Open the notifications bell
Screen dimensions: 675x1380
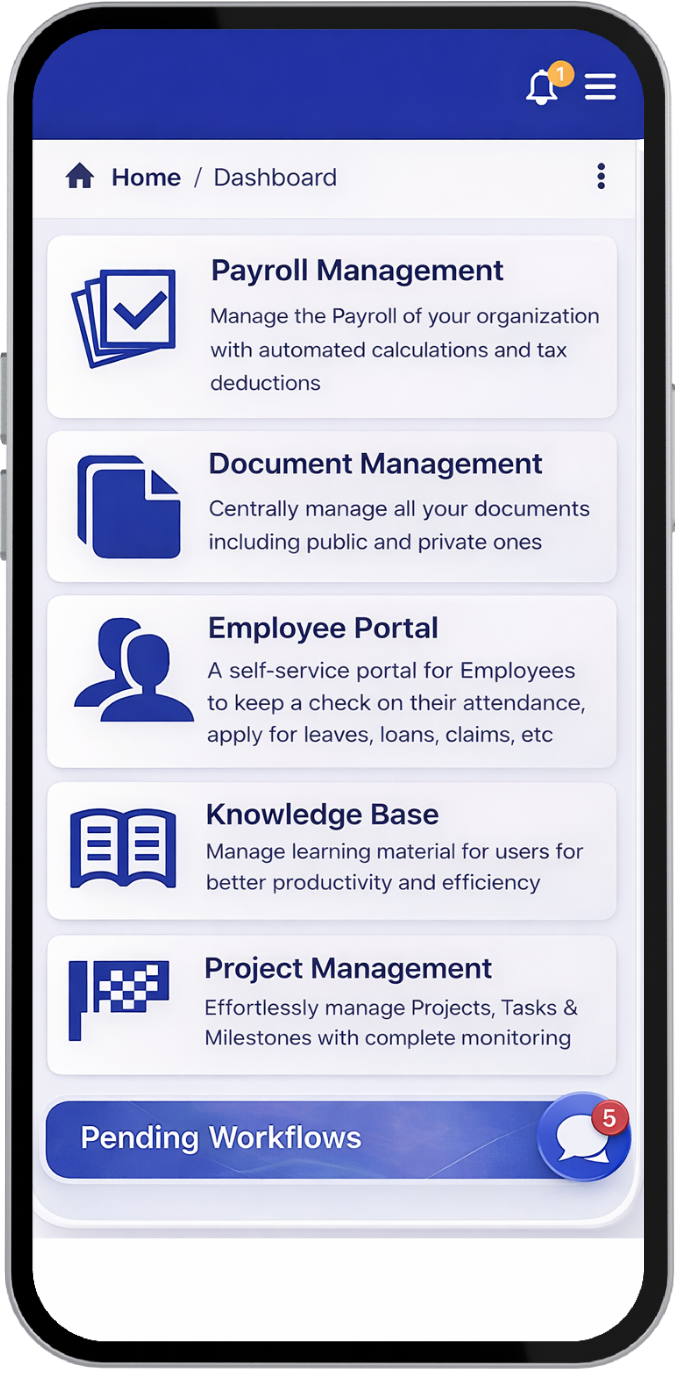click(543, 88)
